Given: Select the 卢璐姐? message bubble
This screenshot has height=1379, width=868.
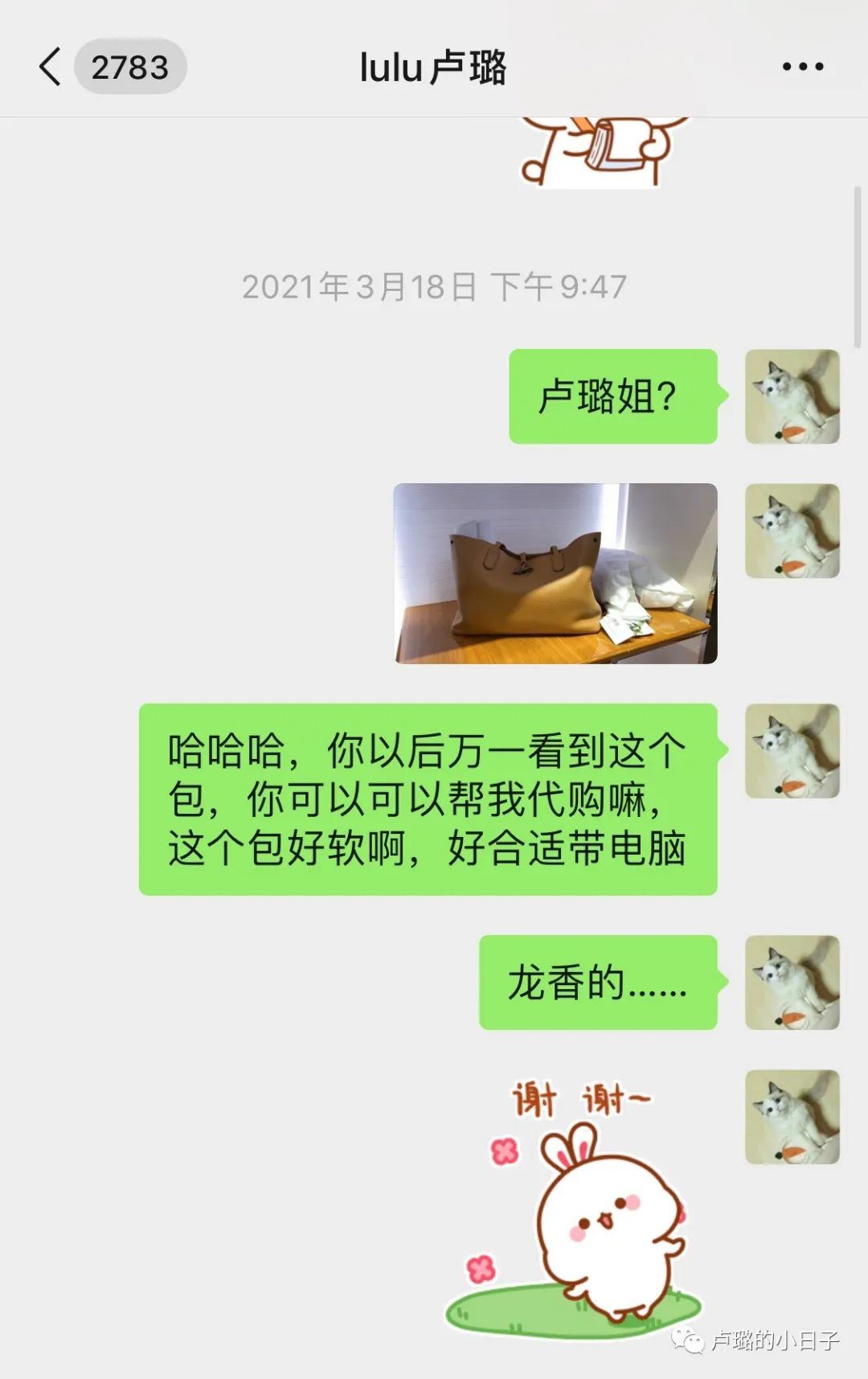Looking at the screenshot, I should coord(612,396).
